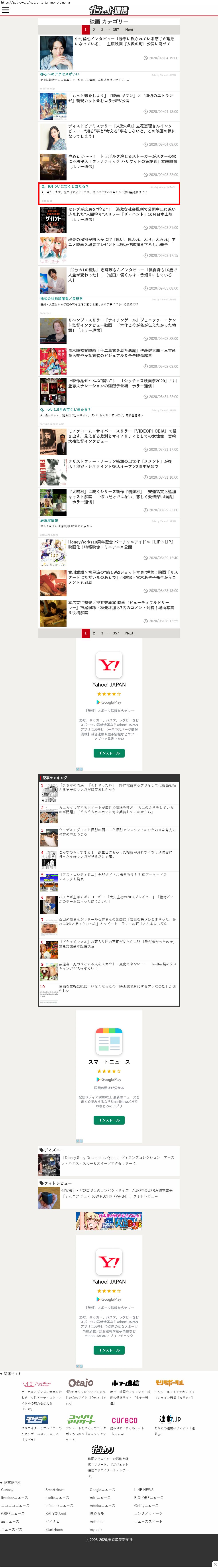
Task: Tap install button on Yahoo! JAPAN ad
Action: [x=109, y=753]
